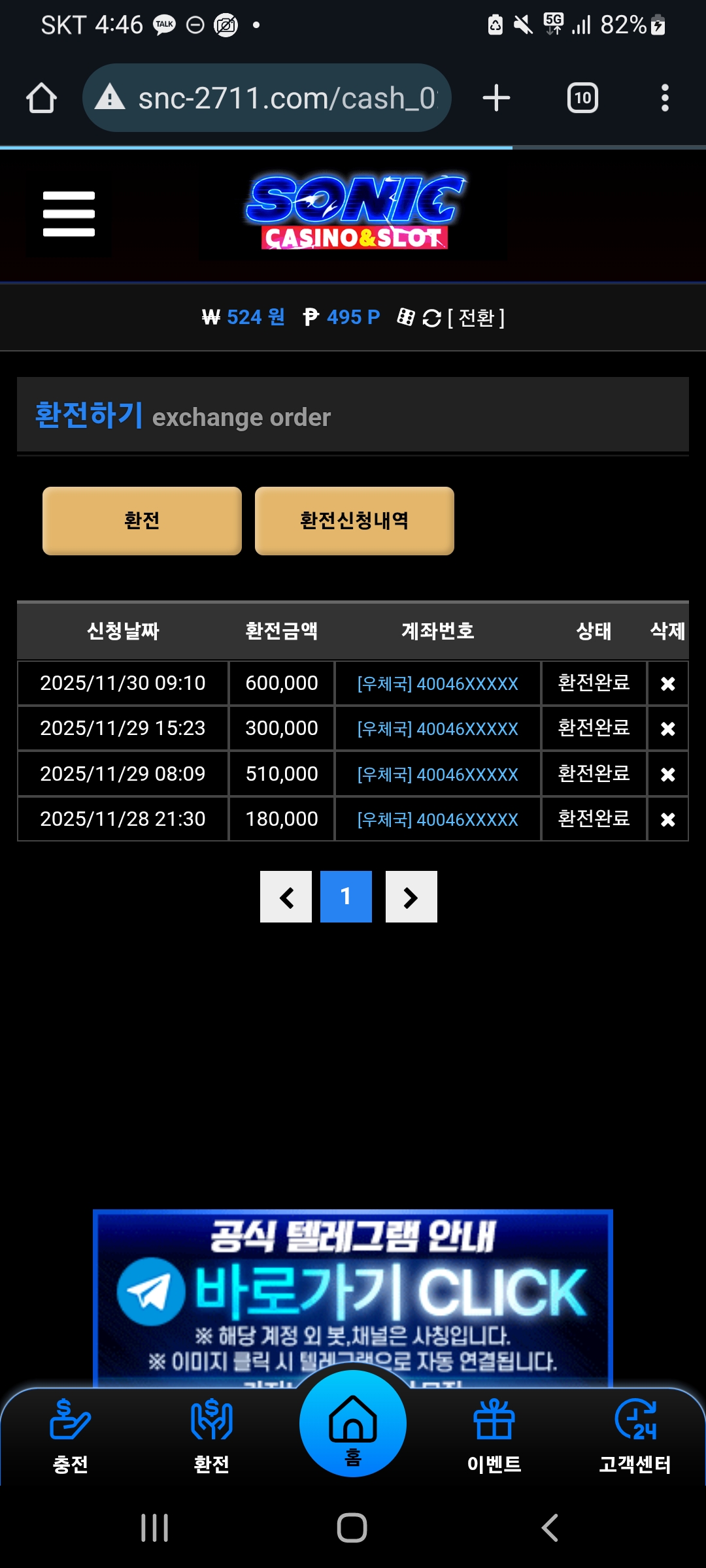Image resolution: width=706 pixels, height=1568 pixels.
Task: Switch to the 환전 tab button
Action: [142, 521]
